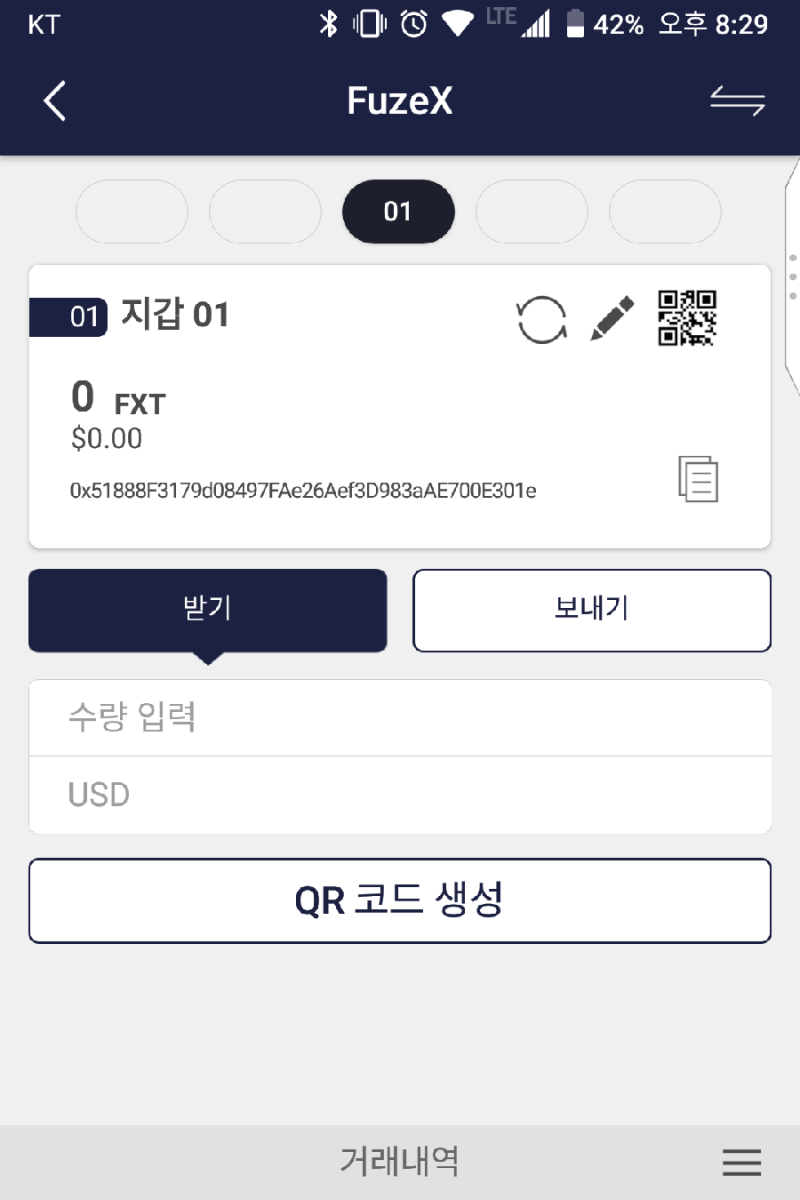800x1200 pixels.
Task: Open 거래내역 transaction history
Action: (400, 1162)
